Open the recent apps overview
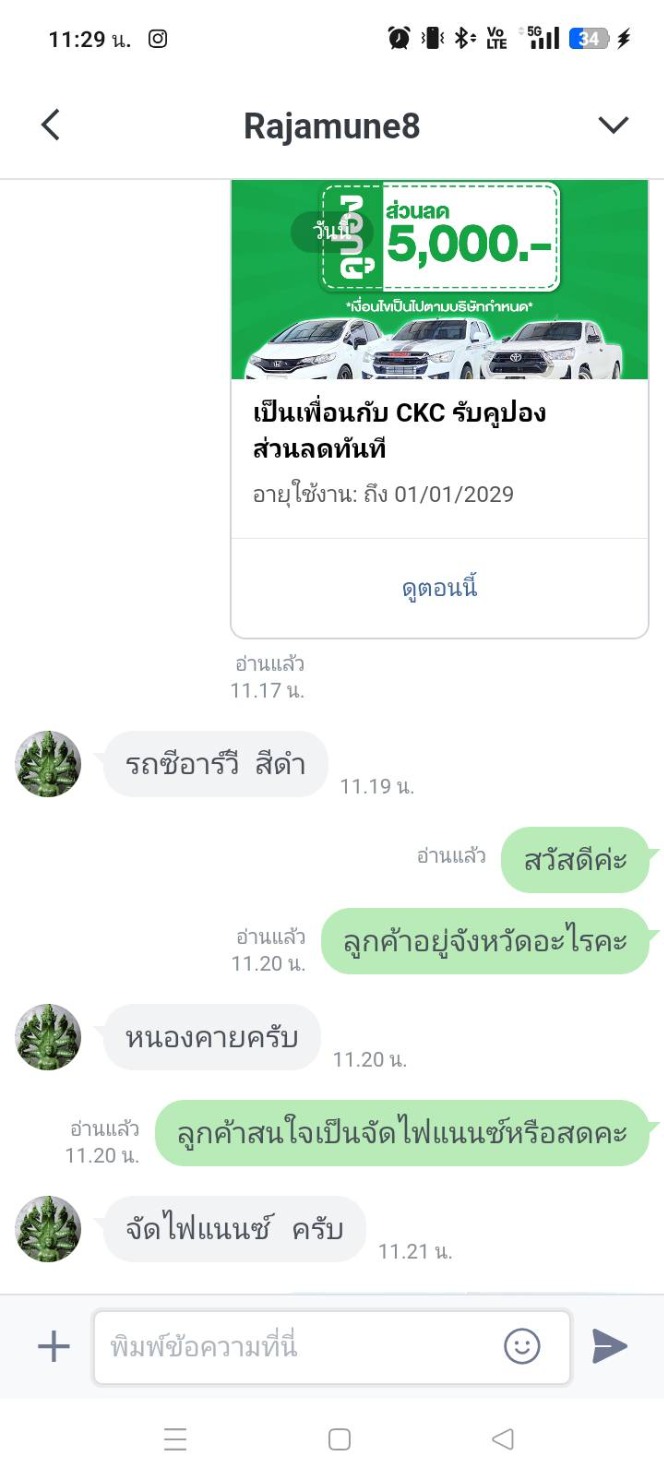This screenshot has height=1480, width=664. [x=175, y=1439]
